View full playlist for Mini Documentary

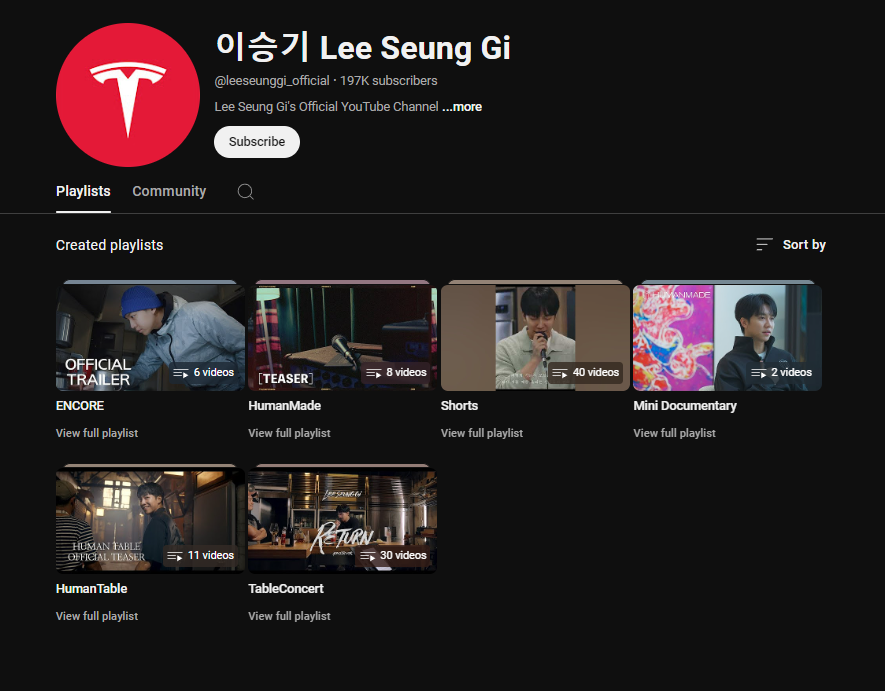[x=674, y=433]
